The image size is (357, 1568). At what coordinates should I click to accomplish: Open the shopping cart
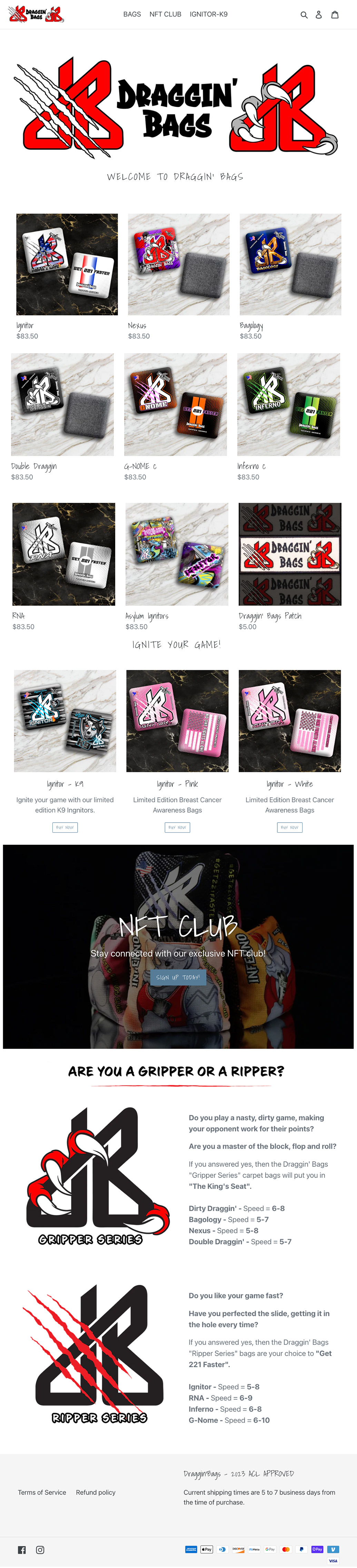pyautogui.click(x=335, y=14)
